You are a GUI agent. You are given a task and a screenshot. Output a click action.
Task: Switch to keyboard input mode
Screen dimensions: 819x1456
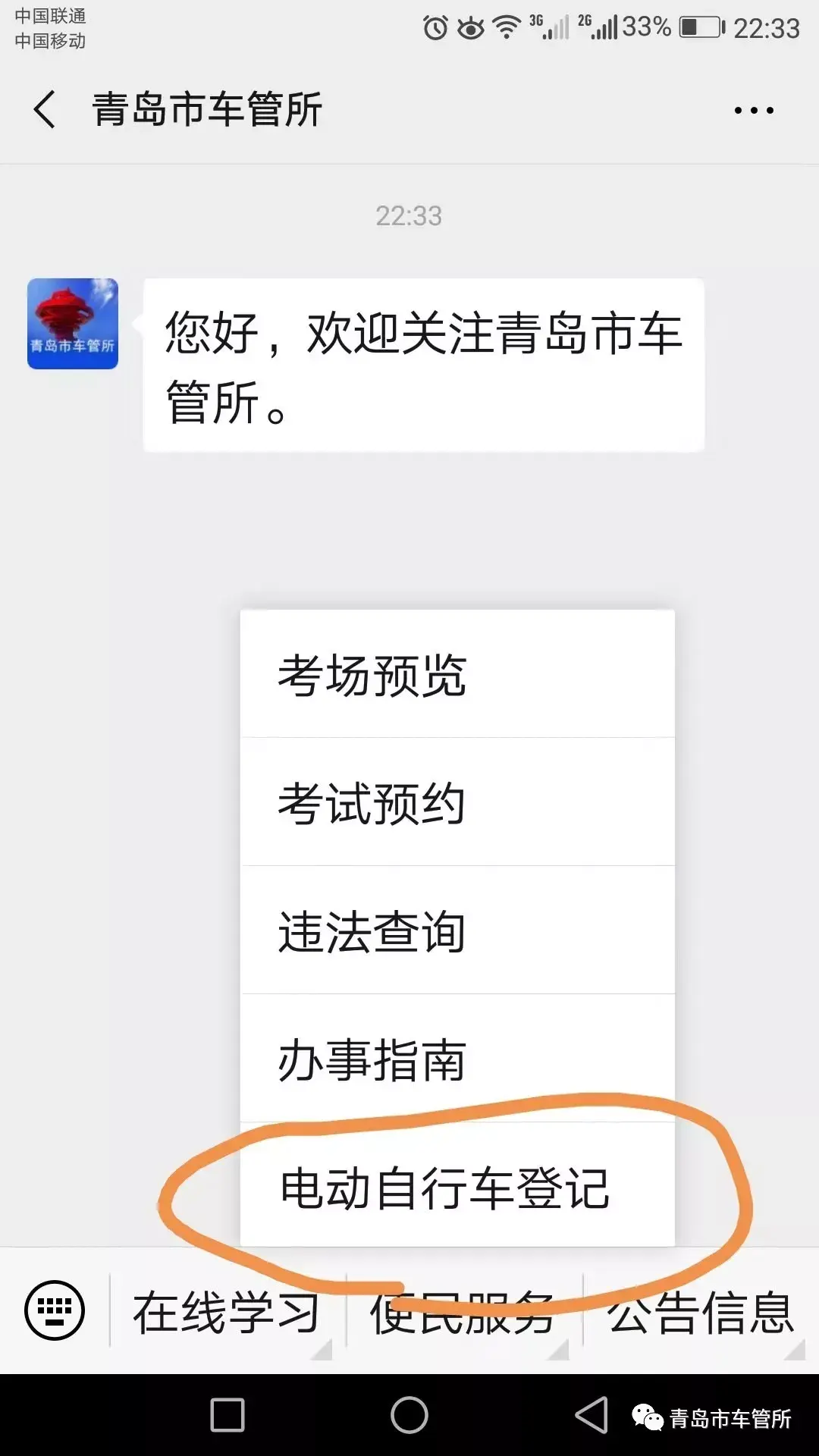tap(55, 1310)
